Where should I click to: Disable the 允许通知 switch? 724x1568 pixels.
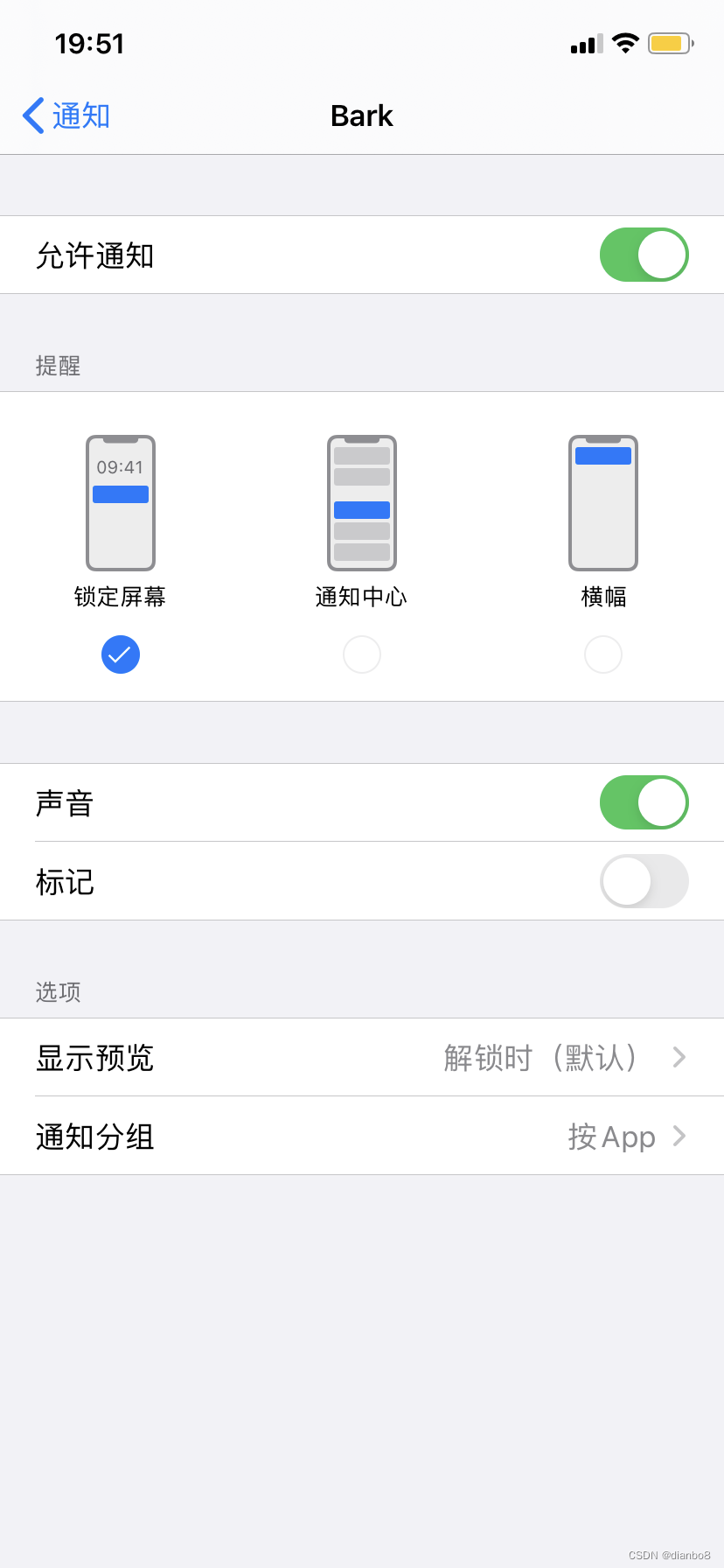[644, 255]
